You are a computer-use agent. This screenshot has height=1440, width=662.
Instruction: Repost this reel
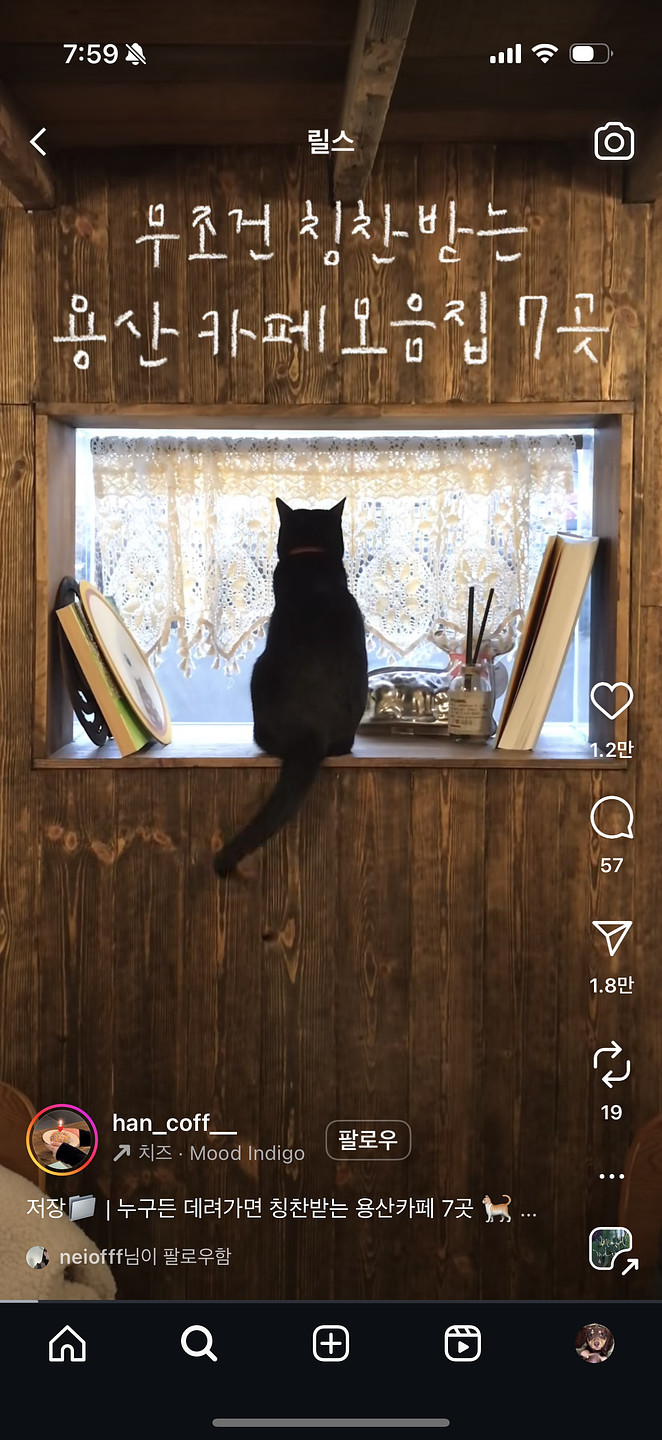611,1065
